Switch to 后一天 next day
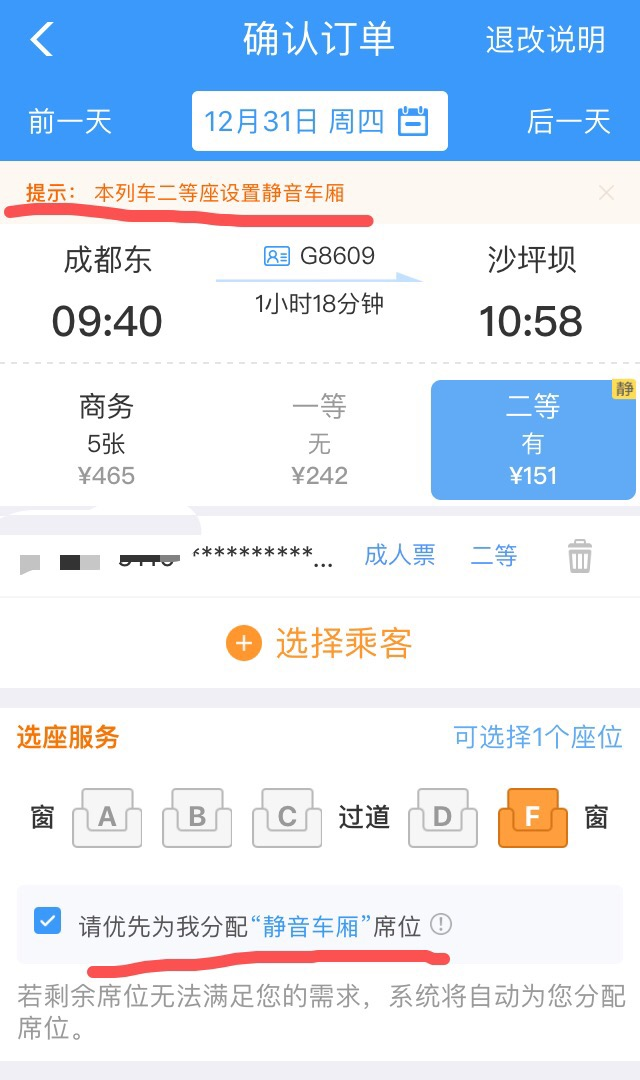Viewport: 640px width, 1080px height. tap(568, 122)
